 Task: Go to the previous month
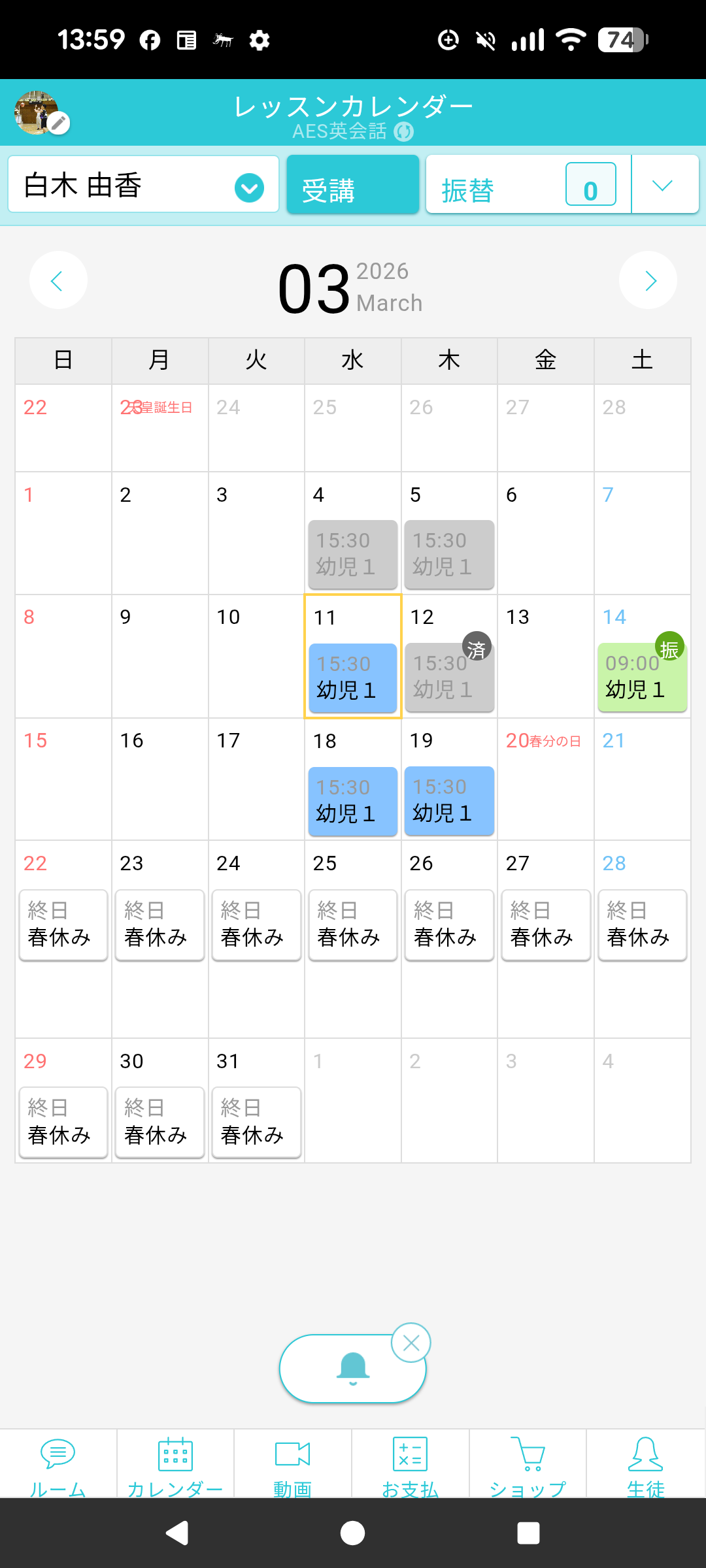pyautogui.click(x=58, y=281)
